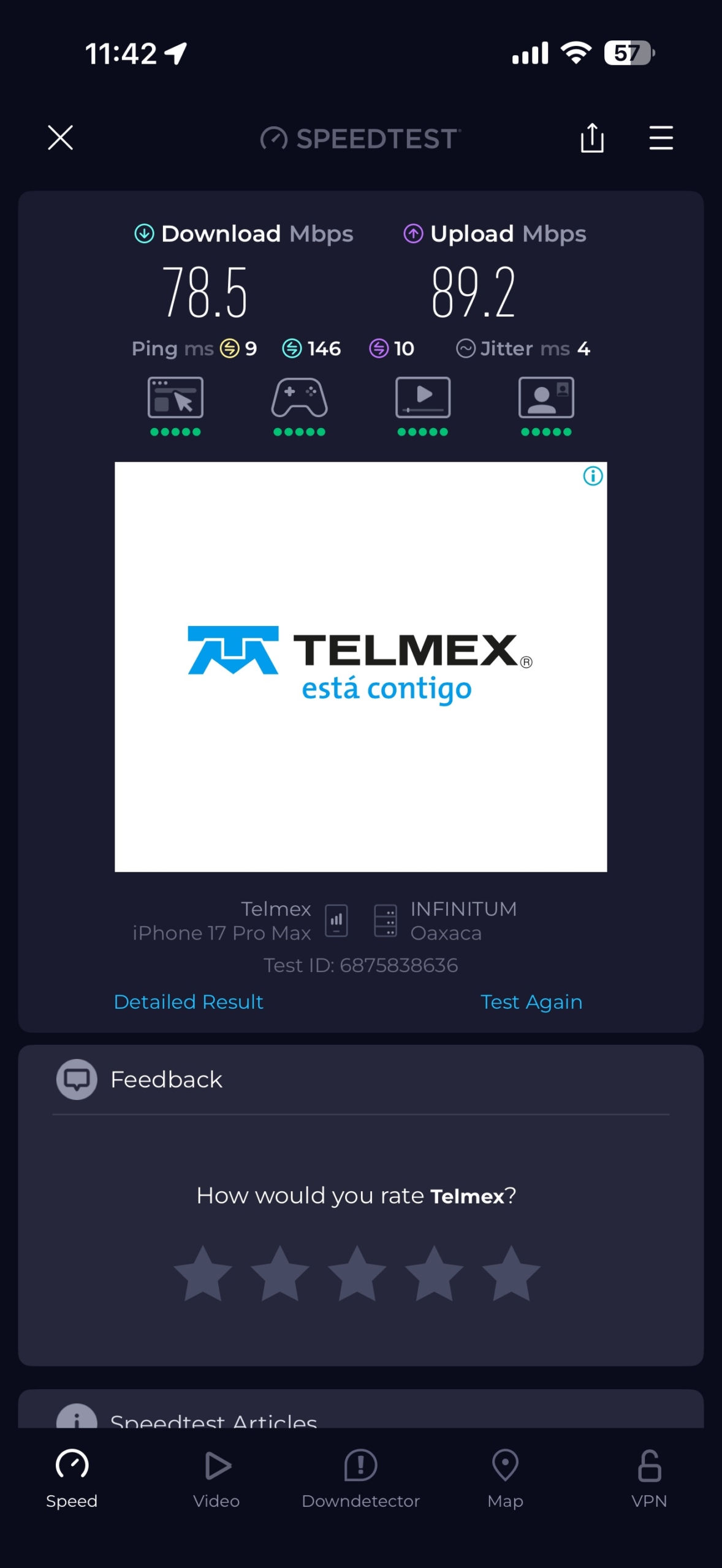Image resolution: width=722 pixels, height=1568 pixels.
Task: Show the video streaming performance rating
Action: pyautogui.click(x=423, y=405)
